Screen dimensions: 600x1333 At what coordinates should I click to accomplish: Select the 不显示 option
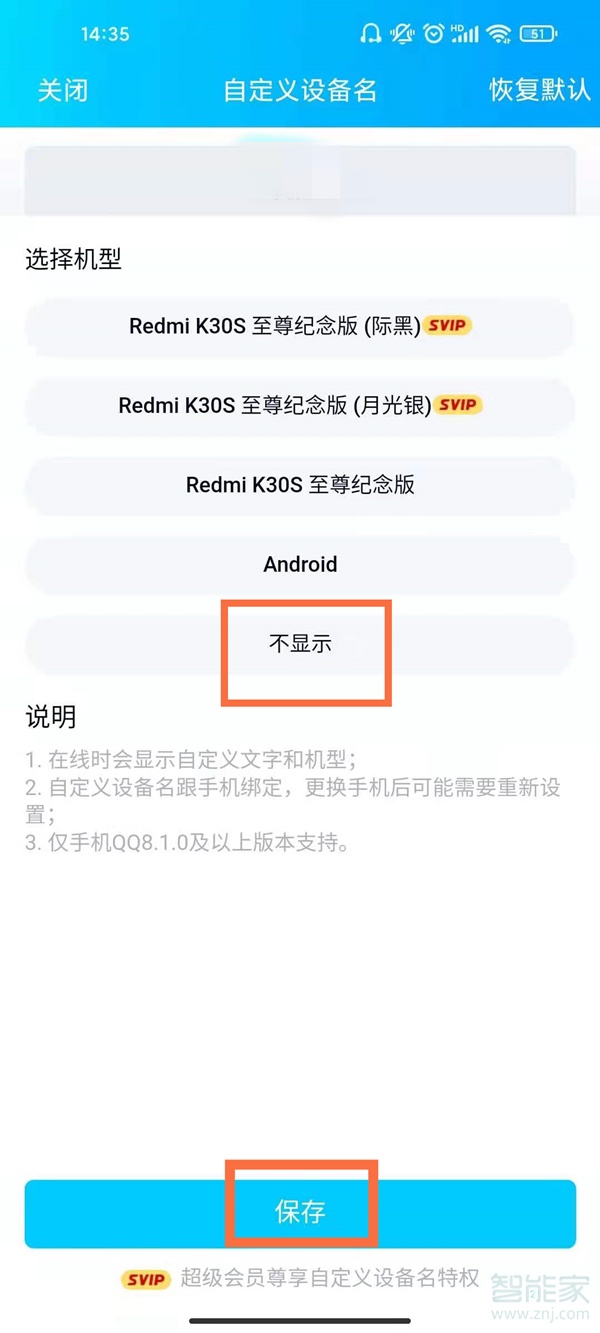click(x=300, y=645)
